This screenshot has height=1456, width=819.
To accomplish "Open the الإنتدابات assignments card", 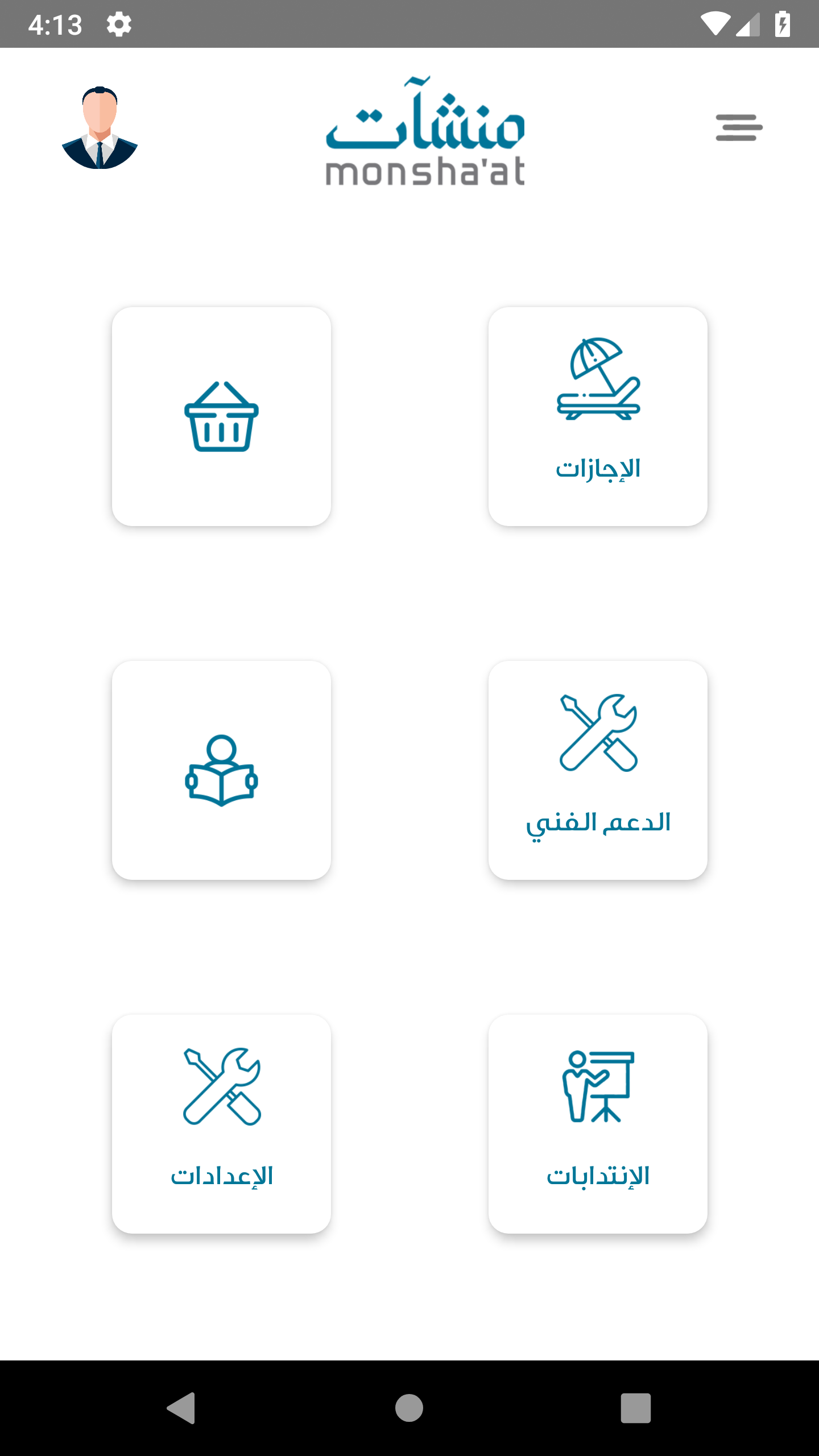I will click(598, 1124).
